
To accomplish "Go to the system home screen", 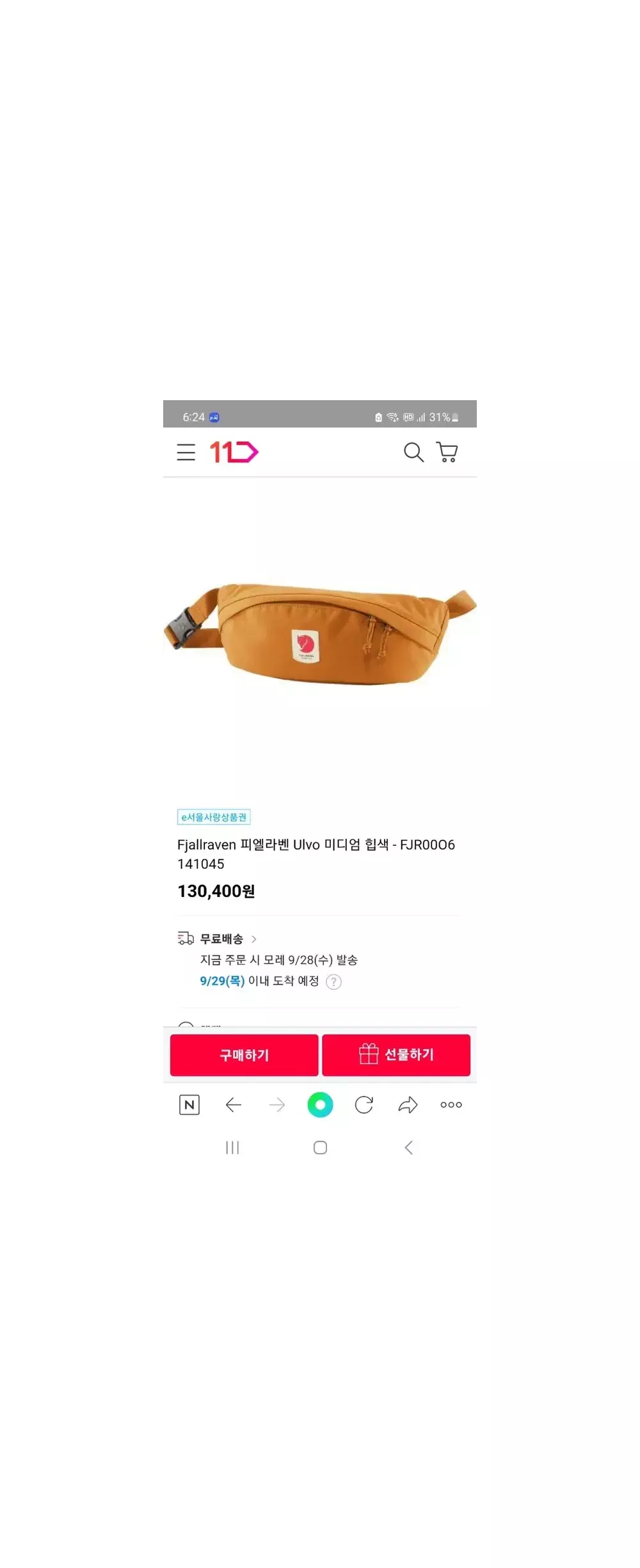I will [x=320, y=1147].
